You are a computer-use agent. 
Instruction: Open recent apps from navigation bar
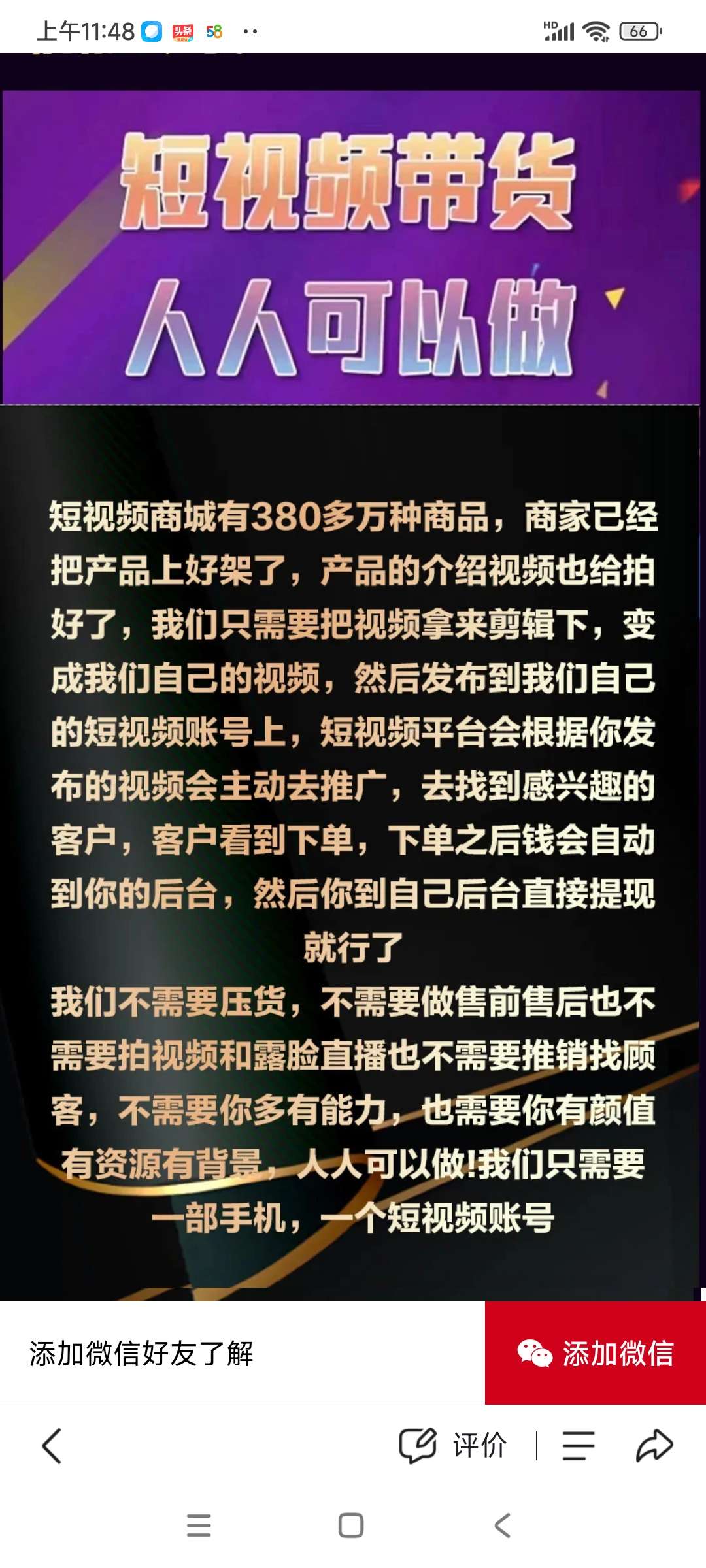click(199, 1526)
